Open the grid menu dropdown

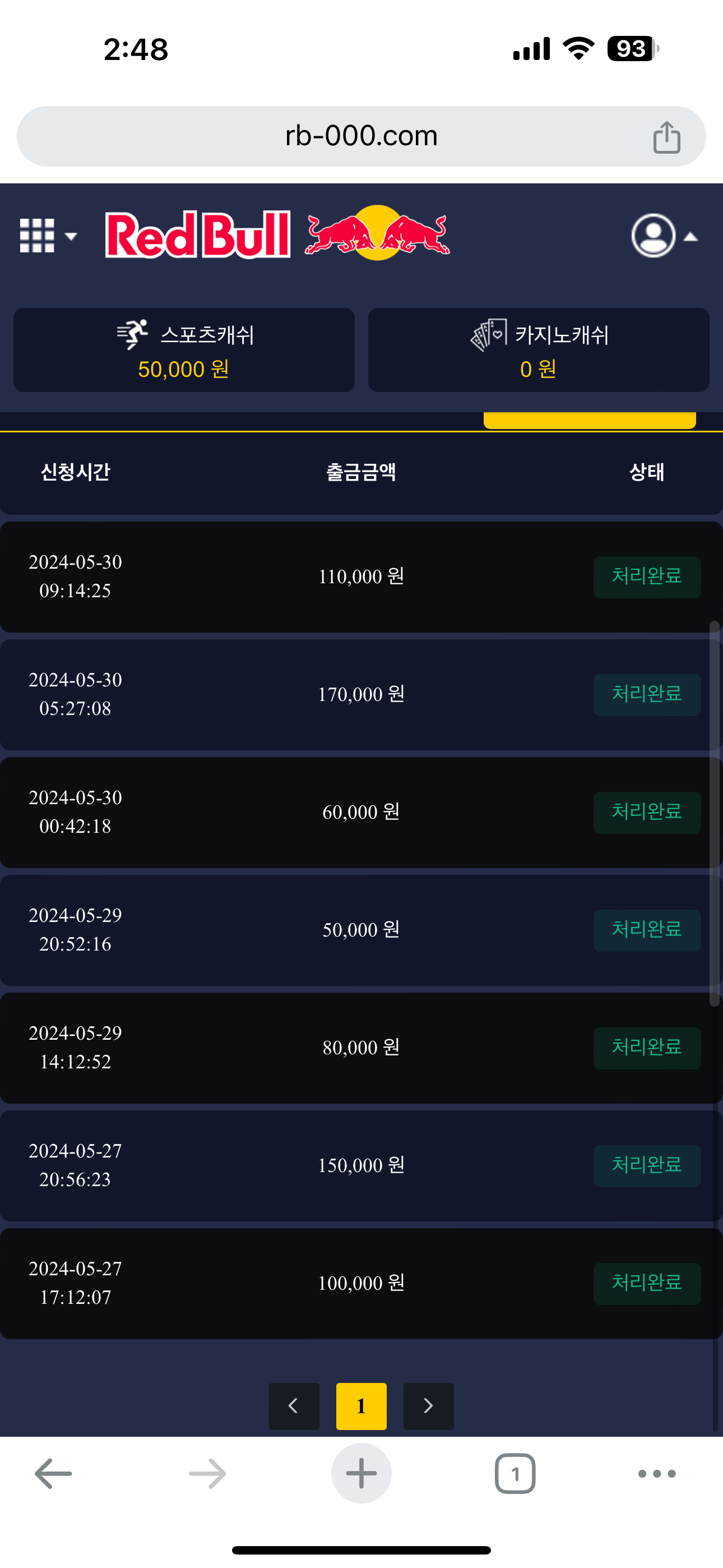(x=48, y=236)
